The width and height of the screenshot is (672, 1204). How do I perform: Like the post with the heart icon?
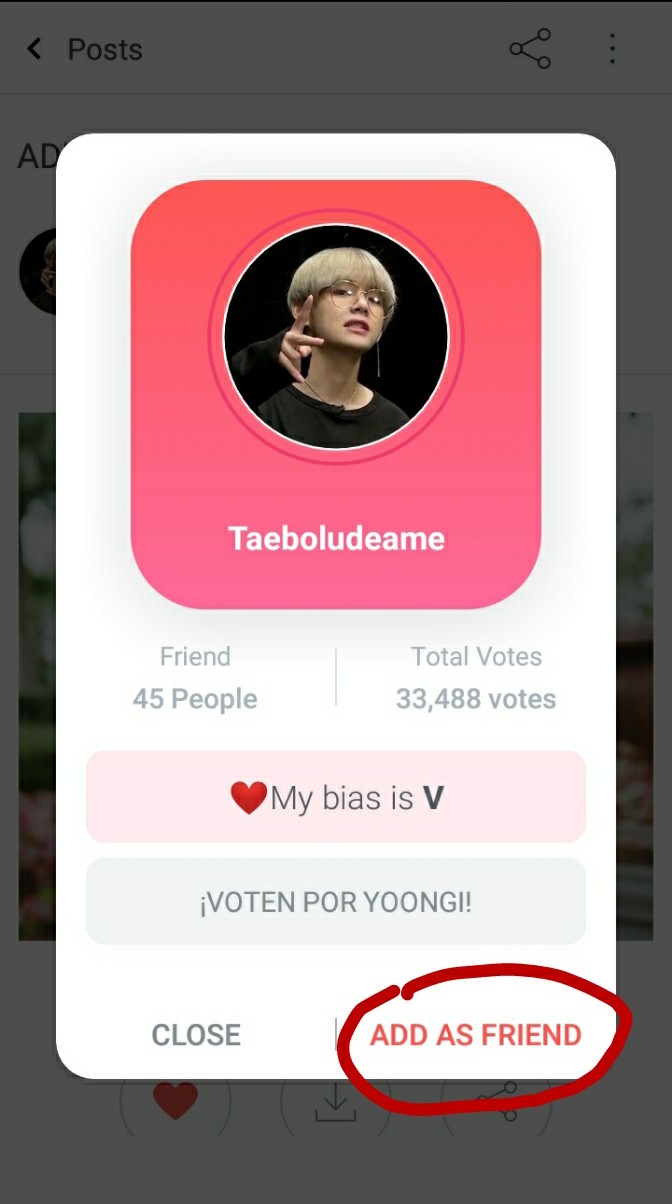pyautogui.click(x=175, y=1101)
